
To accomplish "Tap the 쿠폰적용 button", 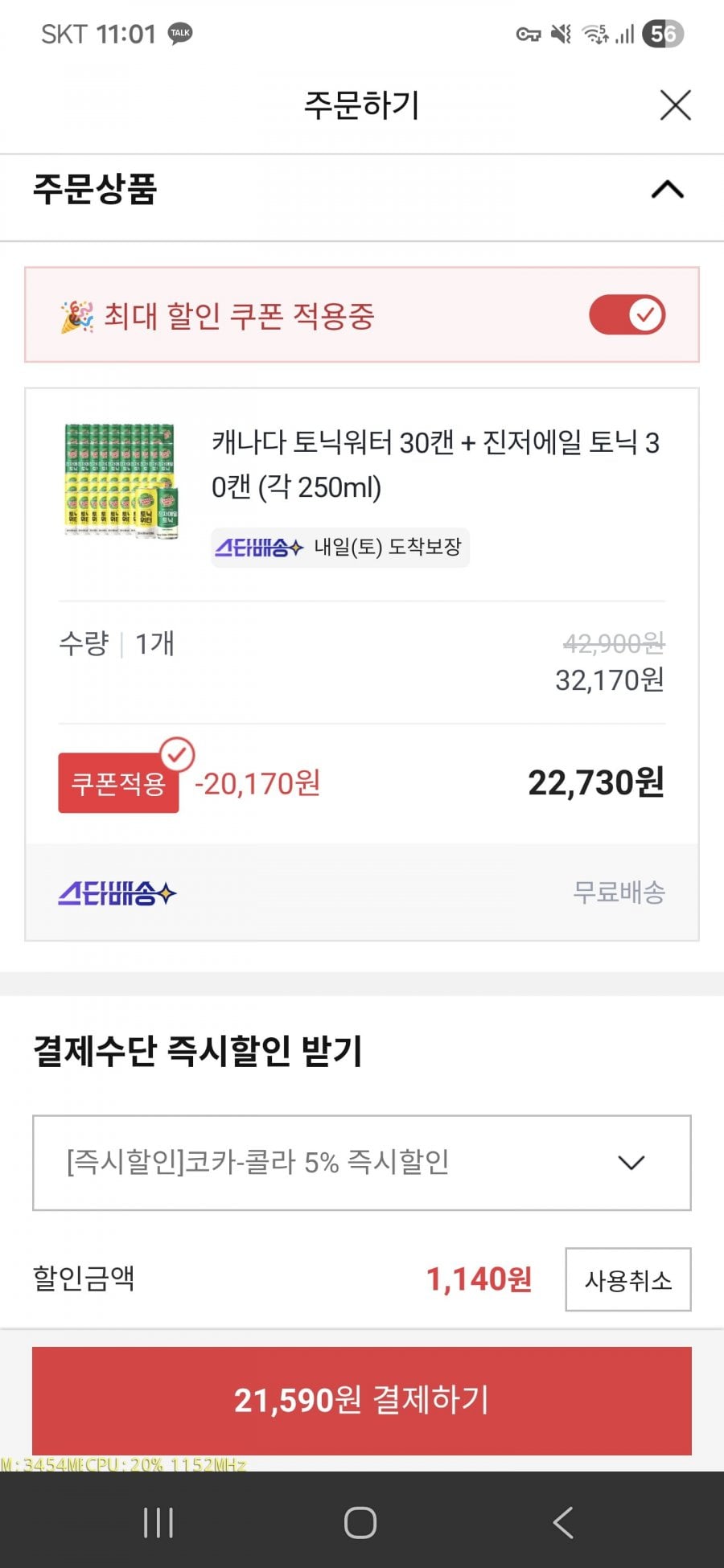I will 118,783.
